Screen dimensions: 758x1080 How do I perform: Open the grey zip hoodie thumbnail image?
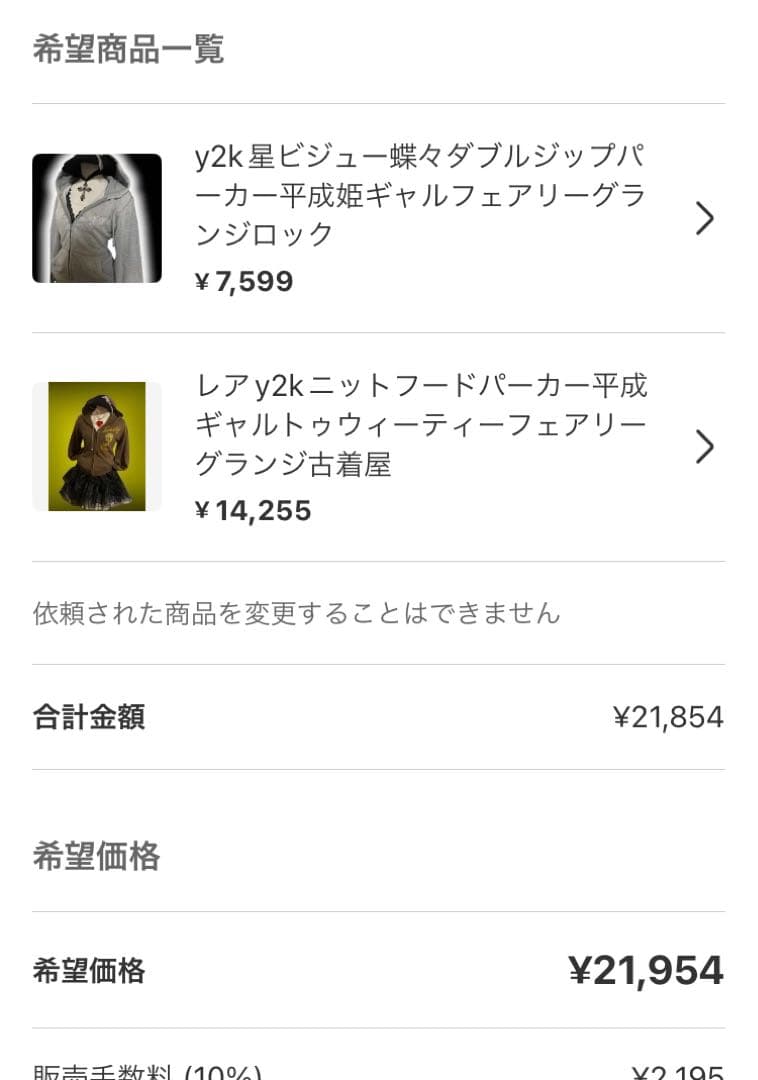(x=96, y=218)
